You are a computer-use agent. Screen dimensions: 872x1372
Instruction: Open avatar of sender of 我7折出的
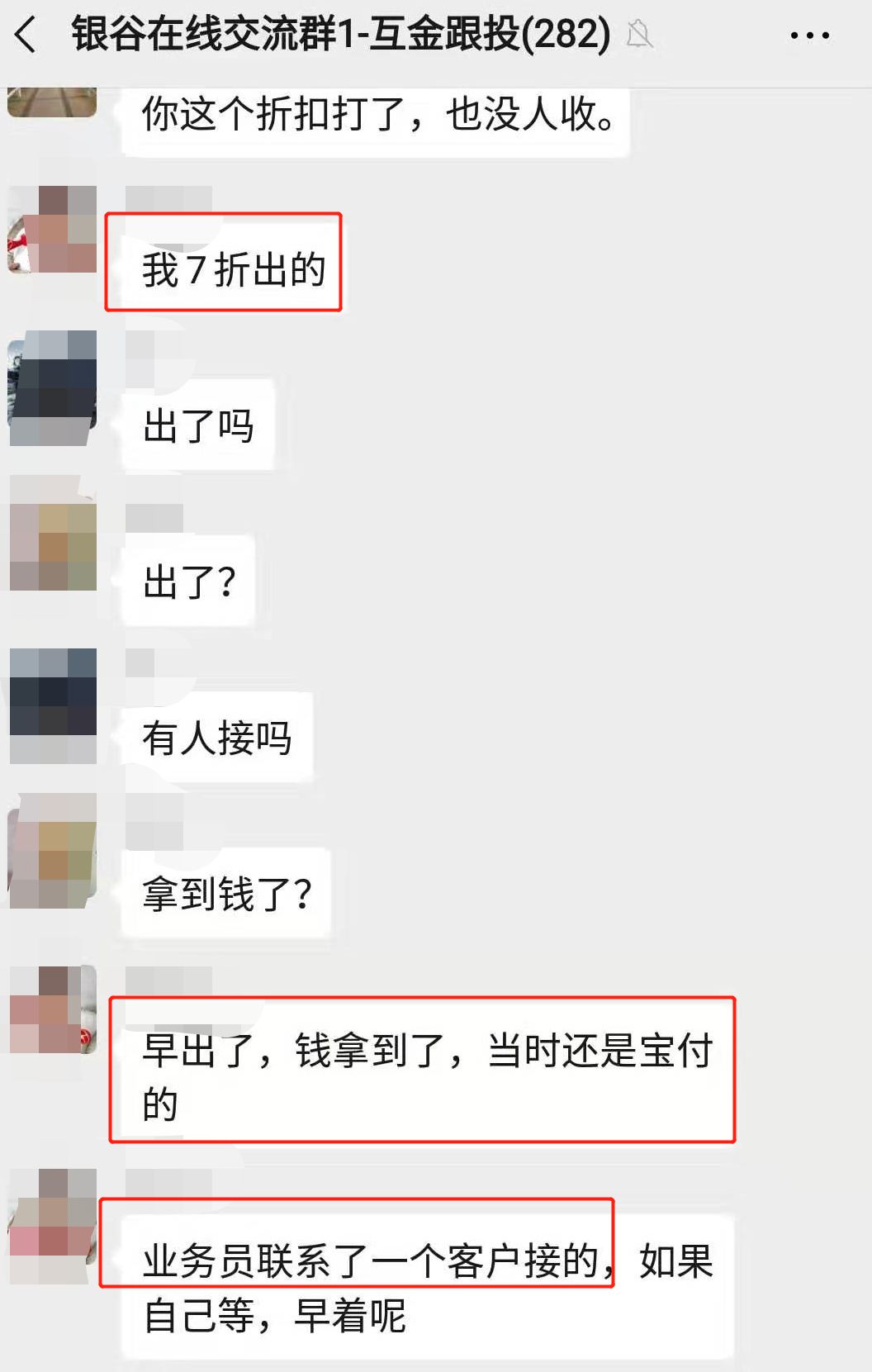[53, 230]
